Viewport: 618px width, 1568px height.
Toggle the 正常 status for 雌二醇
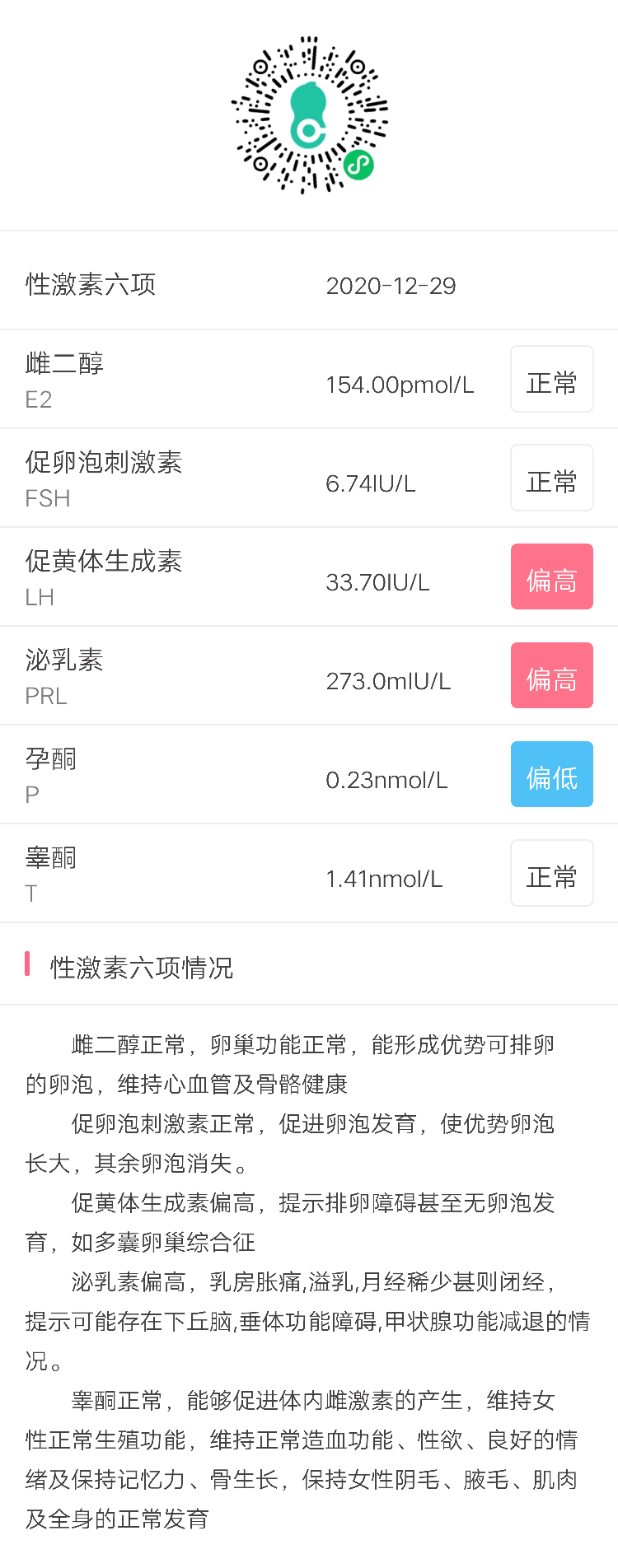coord(552,379)
